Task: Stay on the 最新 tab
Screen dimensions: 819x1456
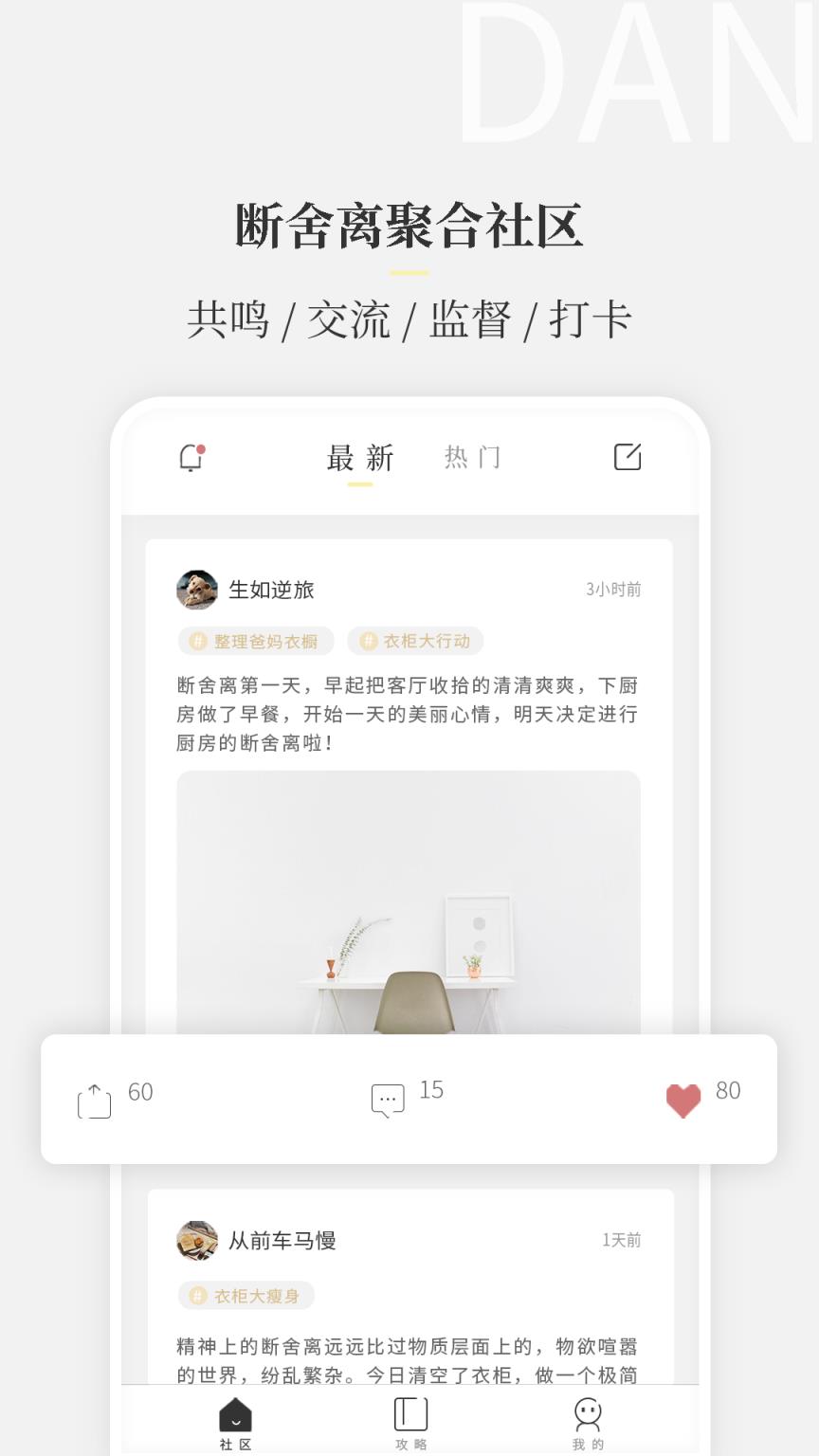Action: coord(360,457)
